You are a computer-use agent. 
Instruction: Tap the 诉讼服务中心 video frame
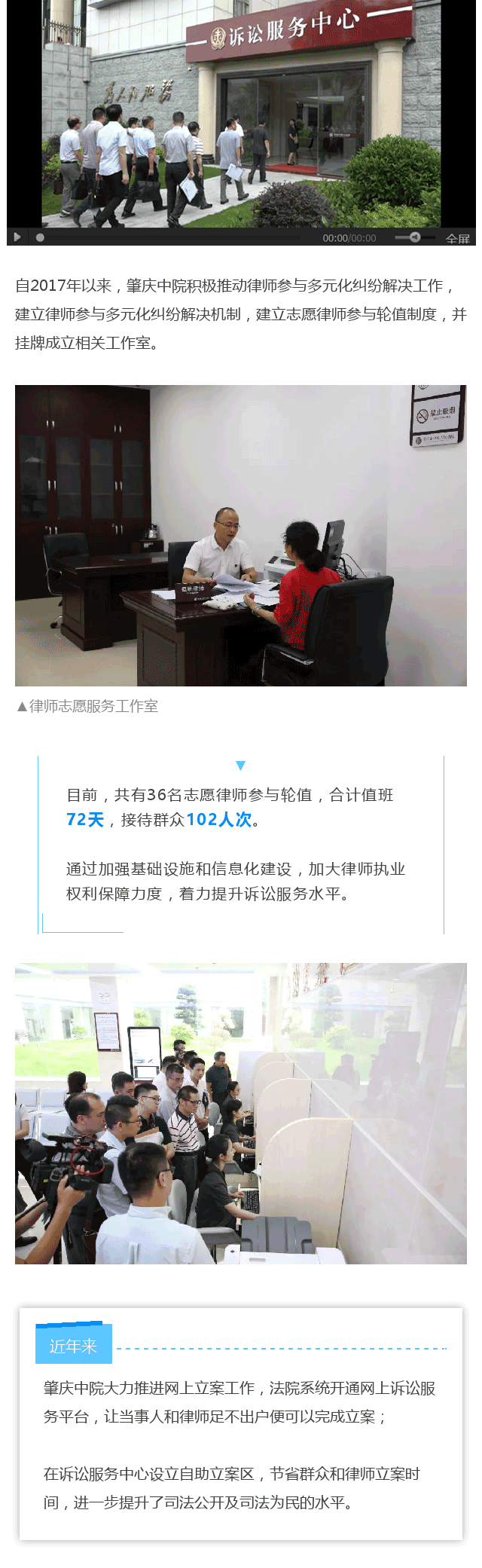(241, 113)
